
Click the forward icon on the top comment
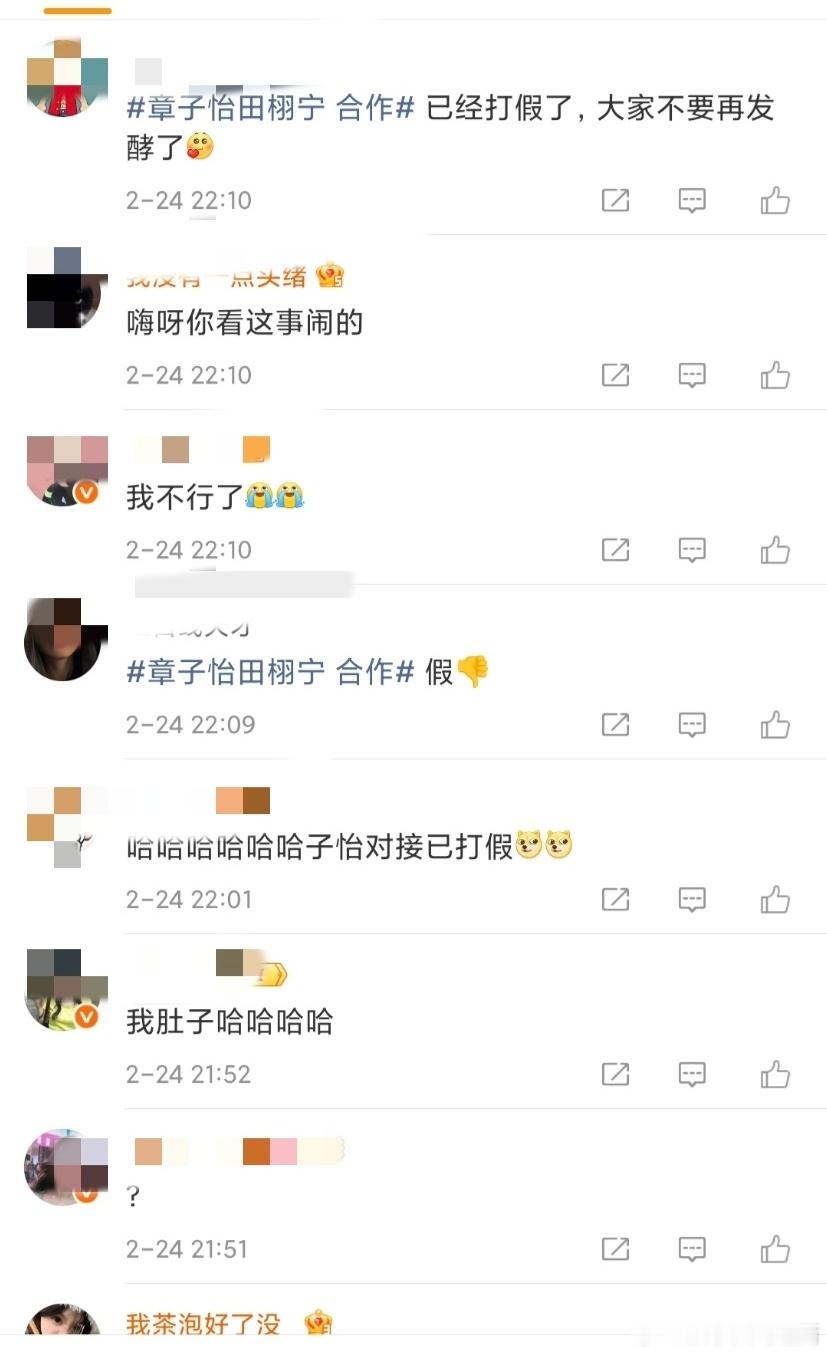(x=617, y=200)
